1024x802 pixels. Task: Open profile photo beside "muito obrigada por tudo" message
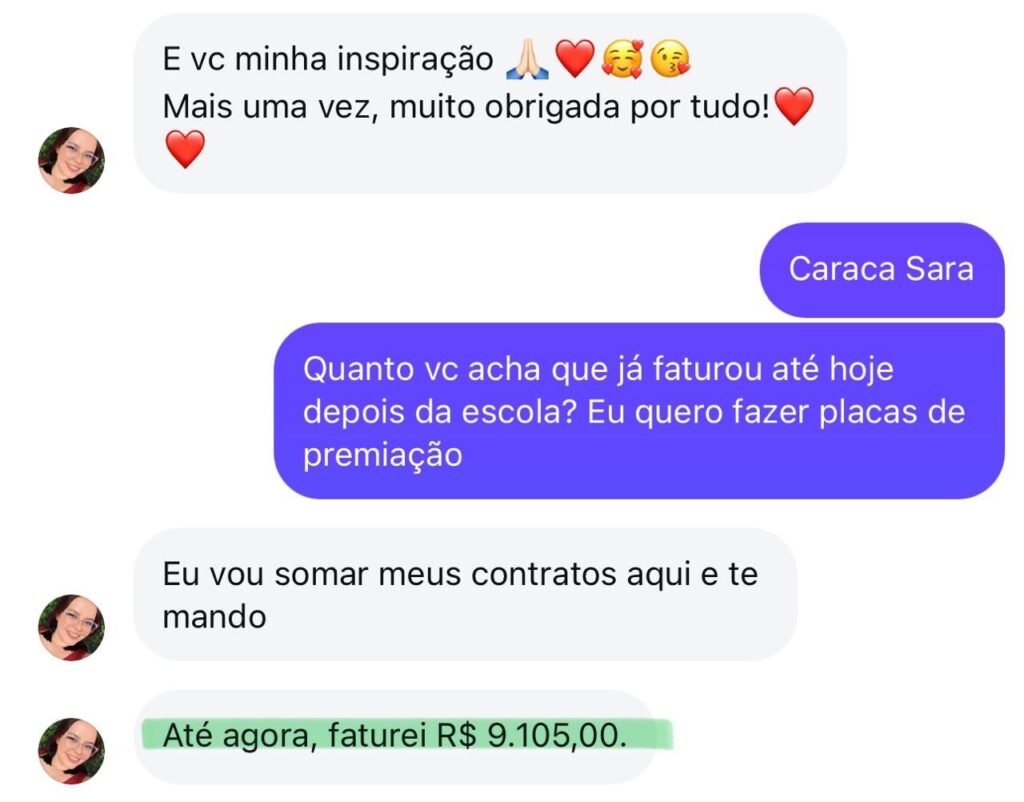point(71,160)
